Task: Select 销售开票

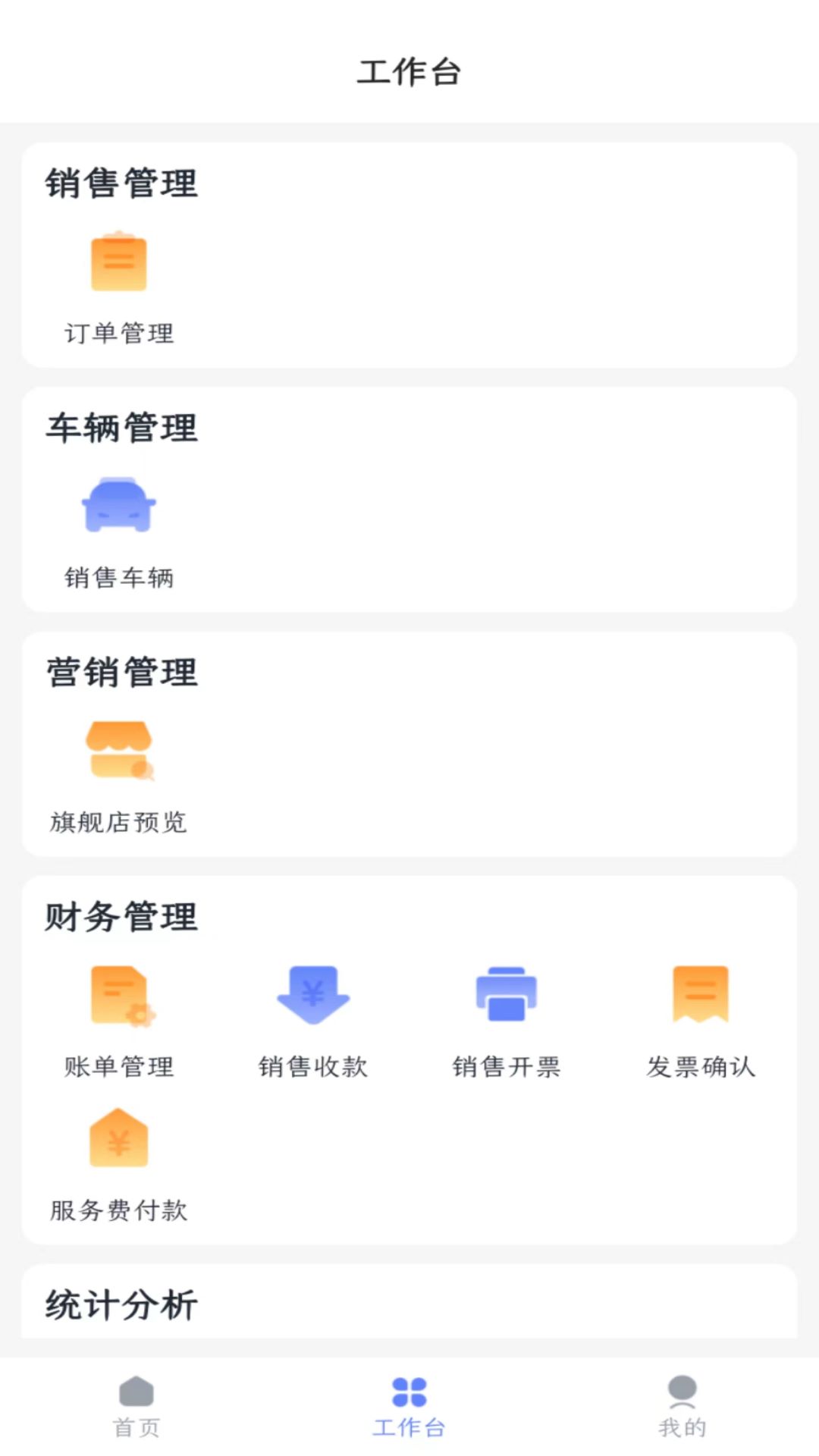Action: 507,1019
